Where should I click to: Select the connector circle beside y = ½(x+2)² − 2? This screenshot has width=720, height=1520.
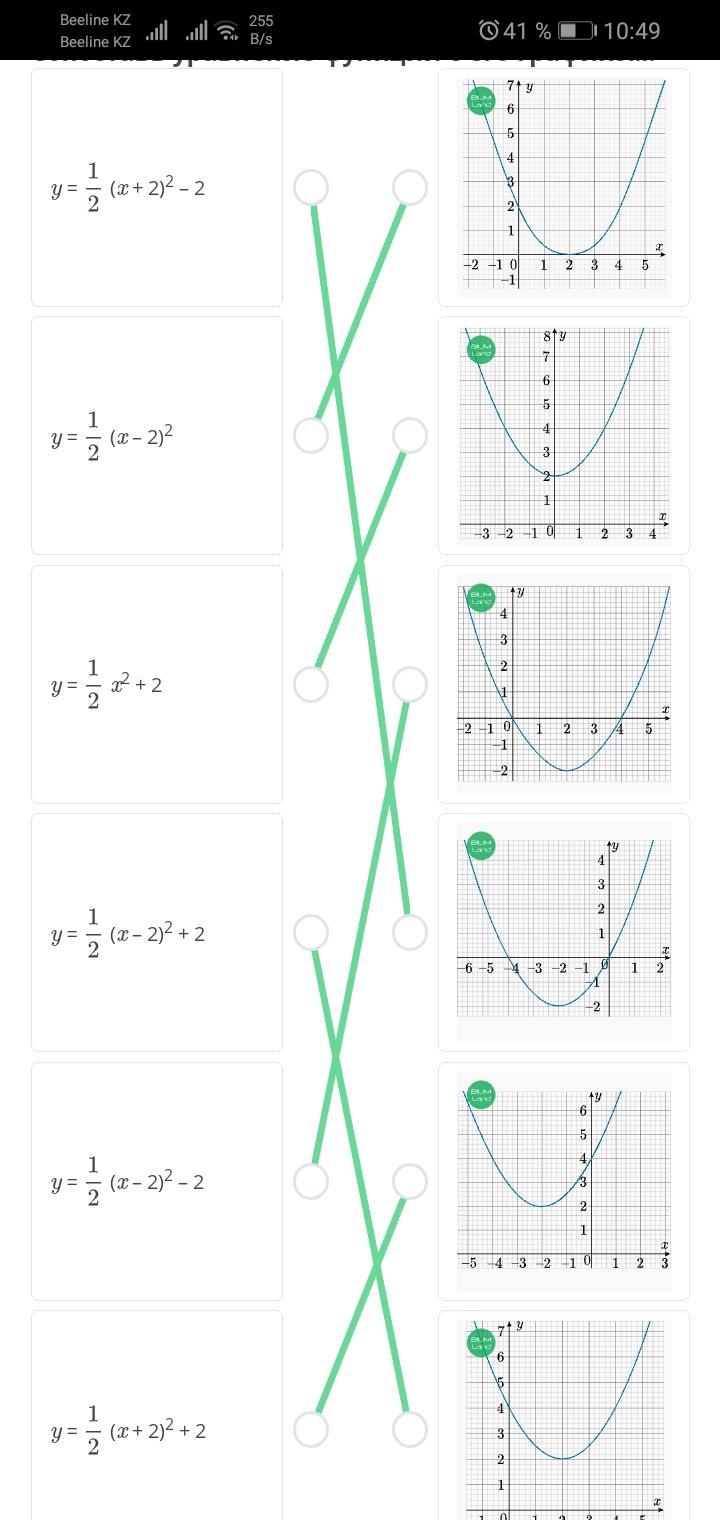tap(311, 187)
